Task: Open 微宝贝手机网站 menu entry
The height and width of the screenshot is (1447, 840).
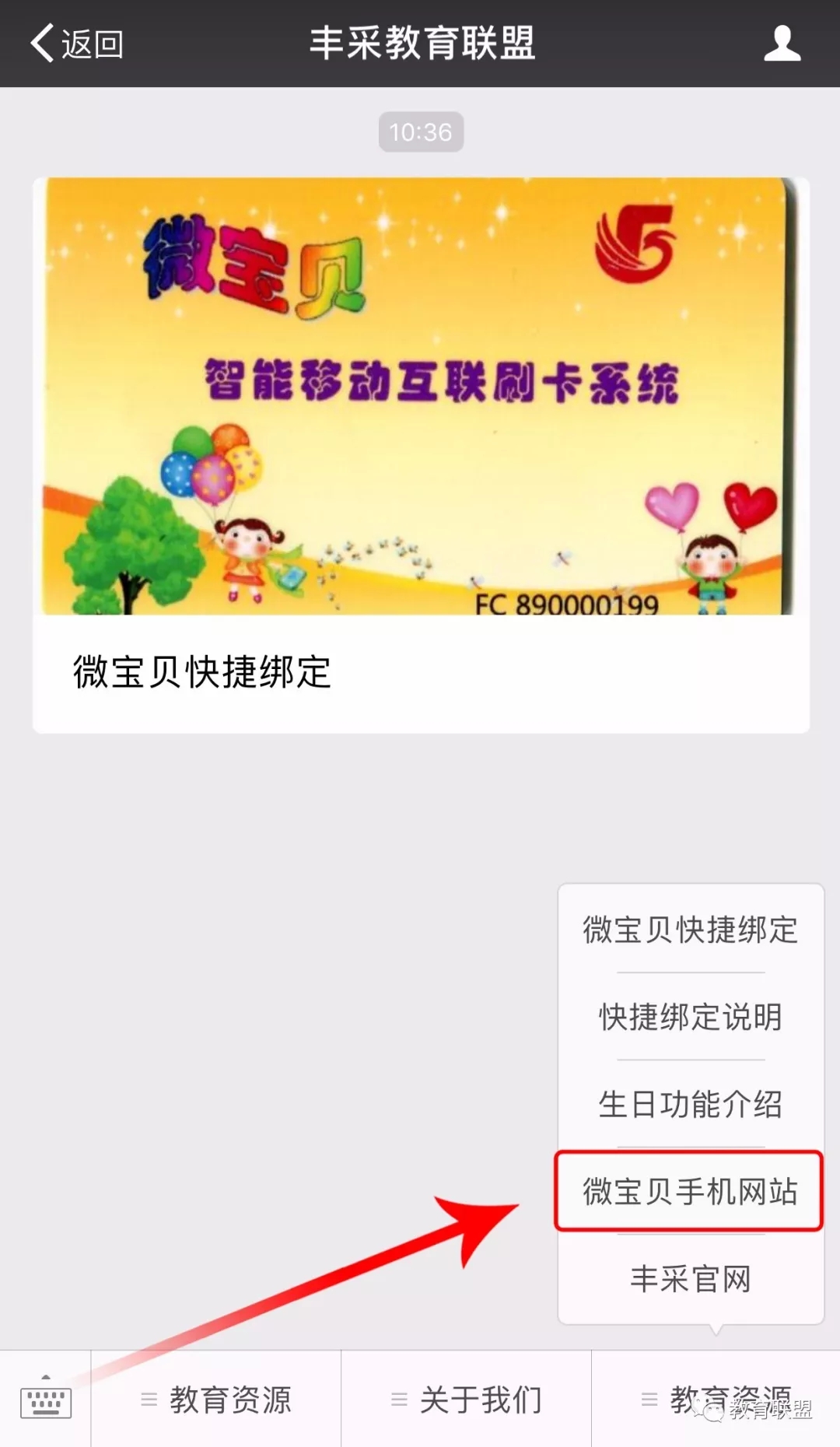Action: [x=691, y=1191]
